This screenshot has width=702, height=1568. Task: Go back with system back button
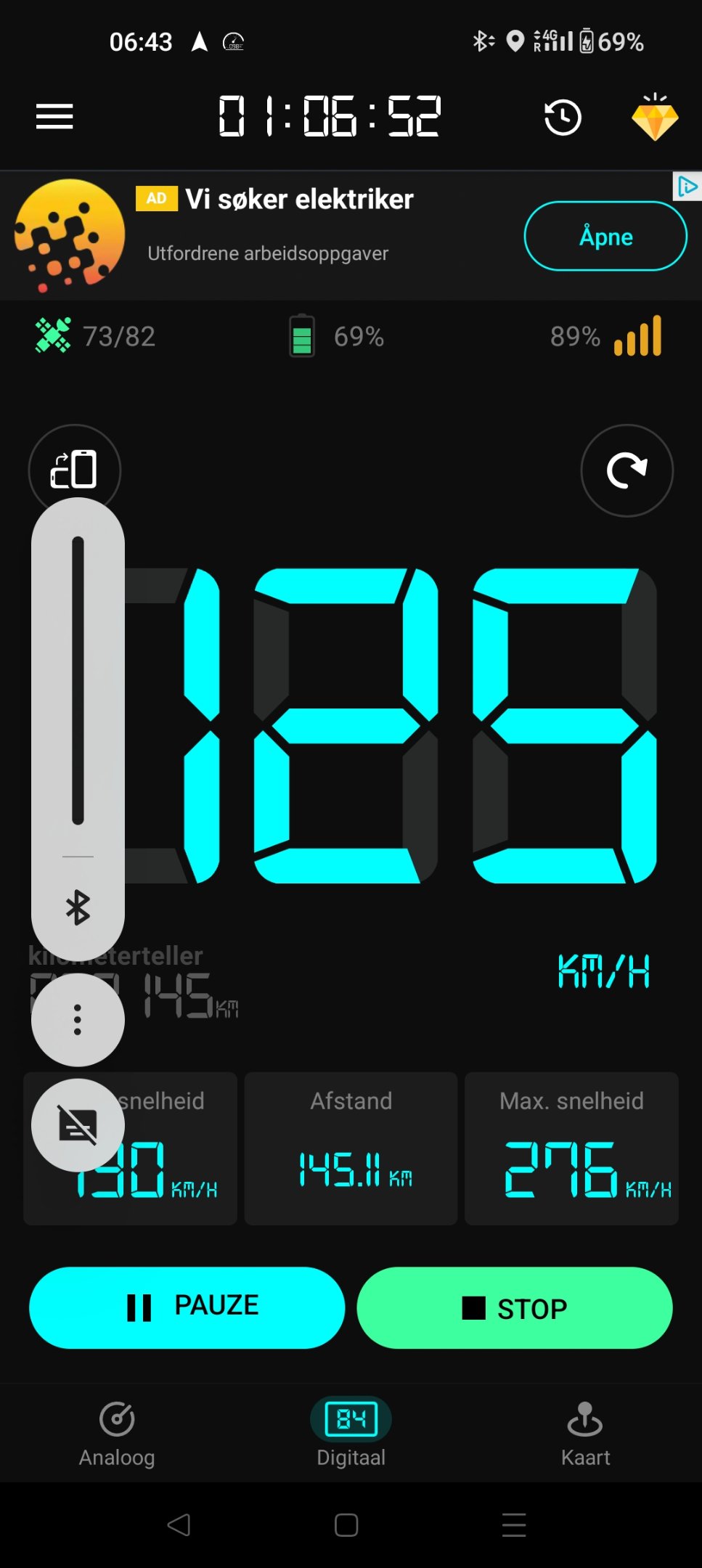pos(179,1524)
